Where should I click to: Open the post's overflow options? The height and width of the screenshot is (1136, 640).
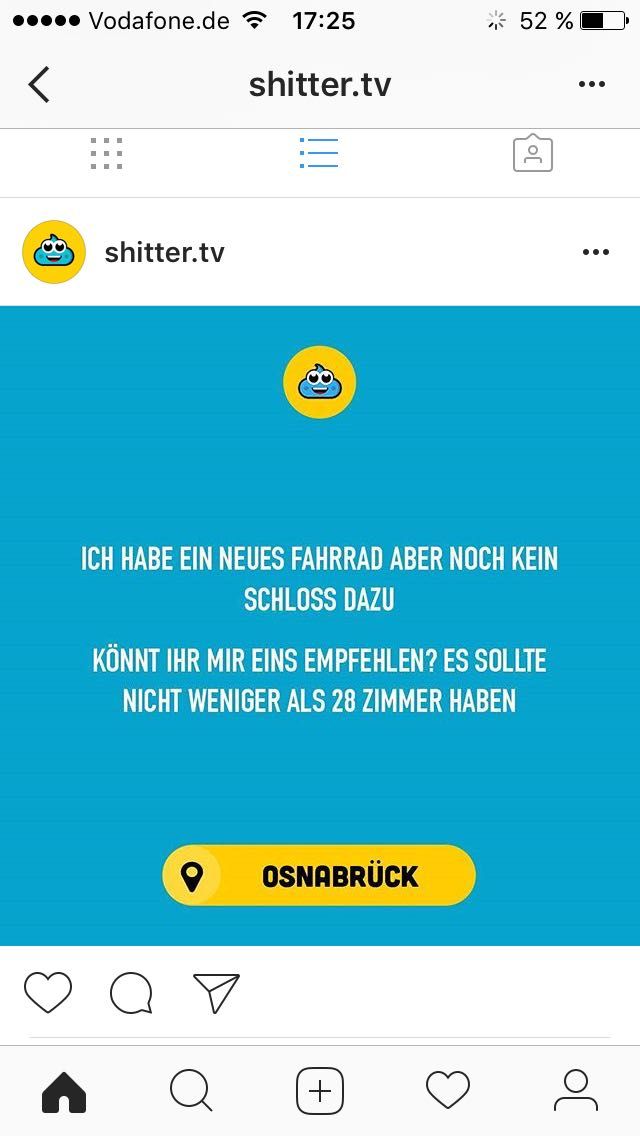pos(595,252)
